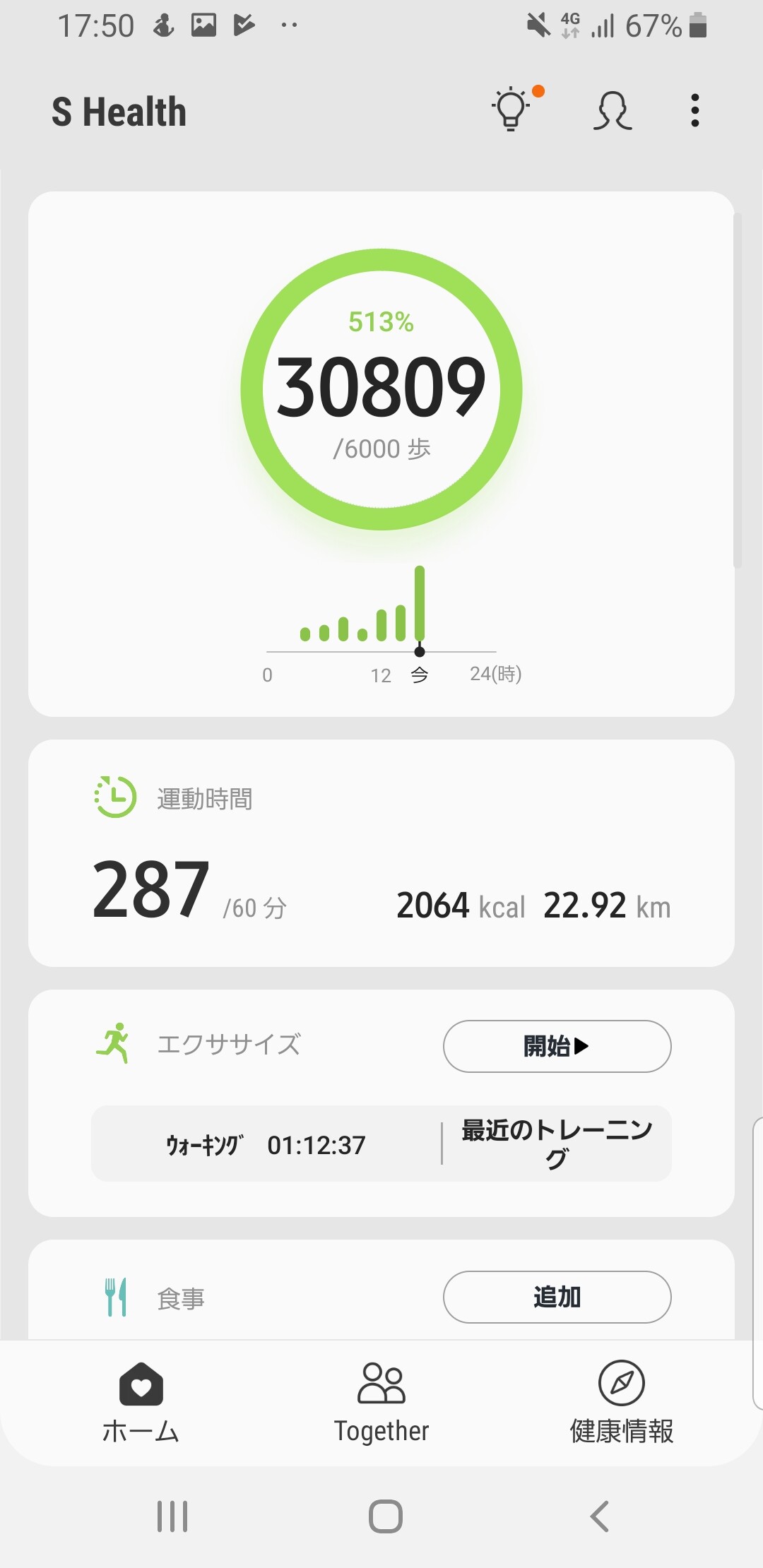Open the user profile icon

pyautogui.click(x=612, y=111)
